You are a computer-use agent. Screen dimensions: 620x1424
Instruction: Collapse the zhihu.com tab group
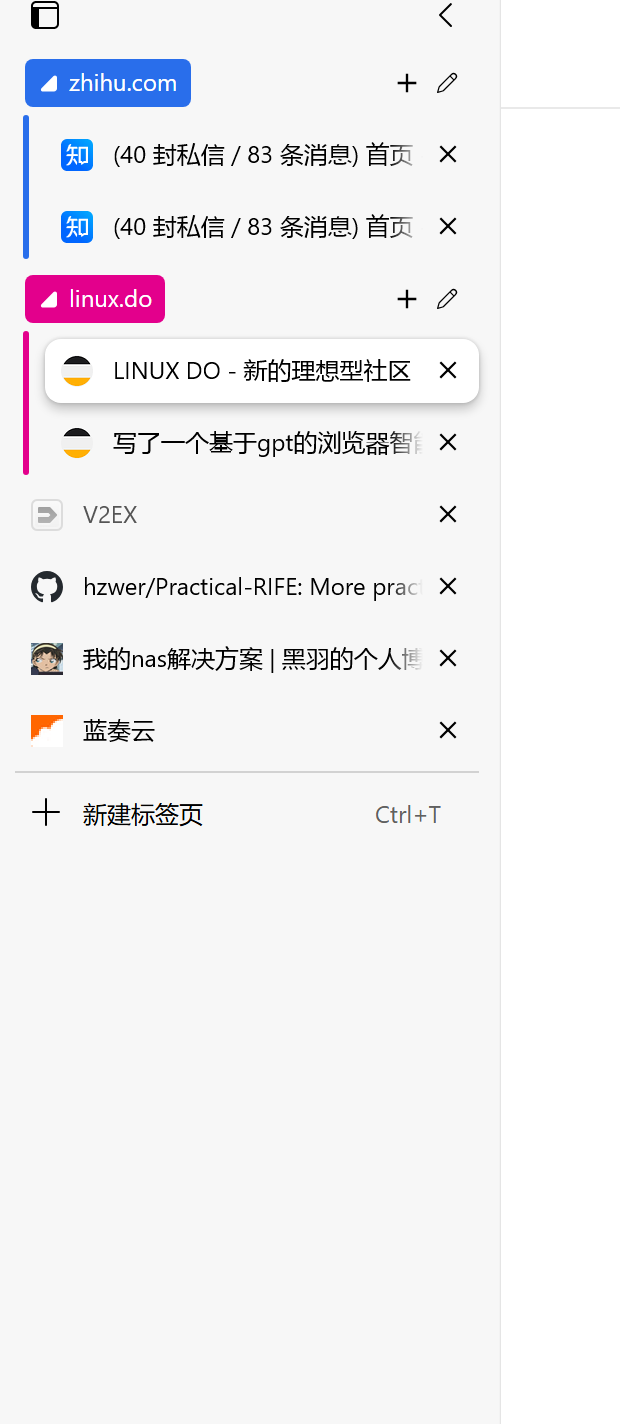(x=108, y=83)
